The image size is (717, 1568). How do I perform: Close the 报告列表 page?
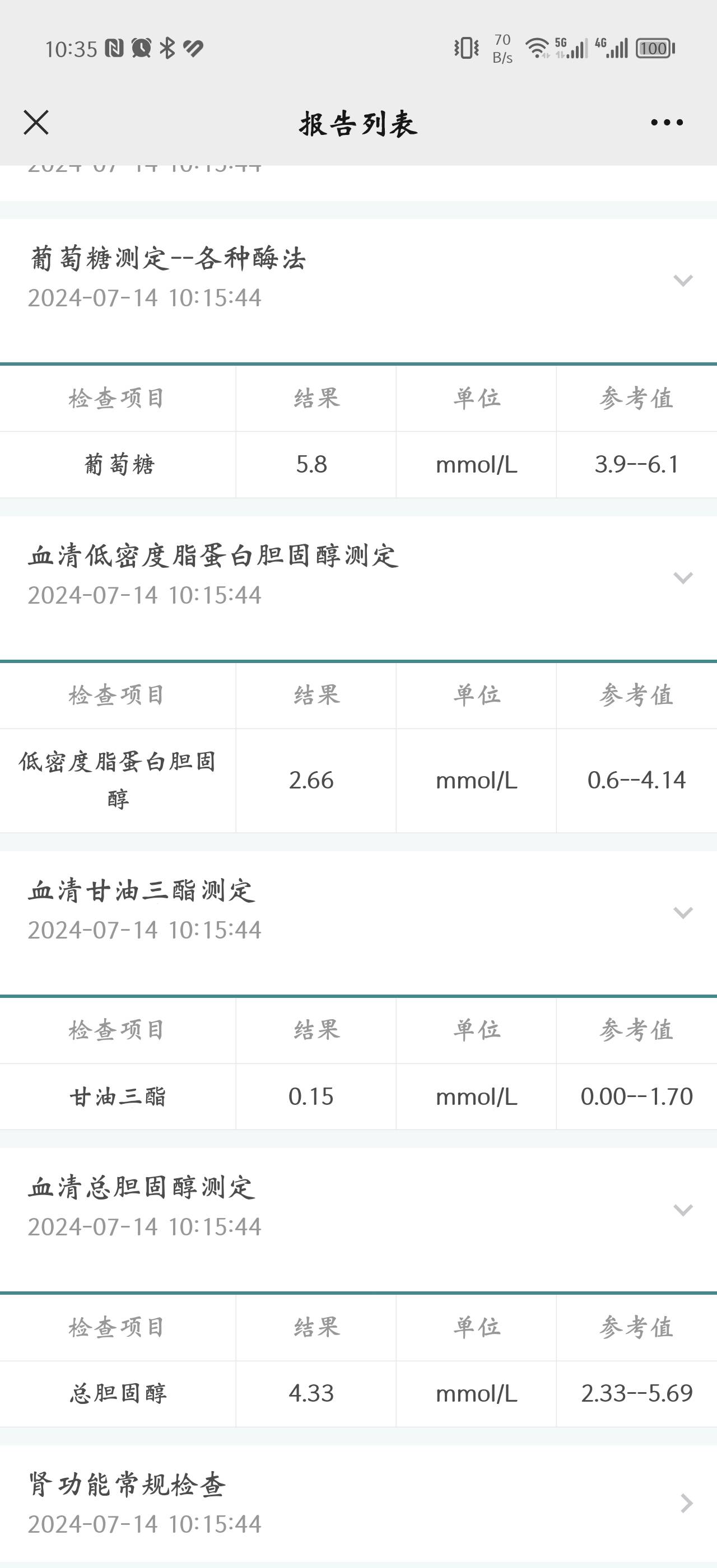click(x=36, y=122)
